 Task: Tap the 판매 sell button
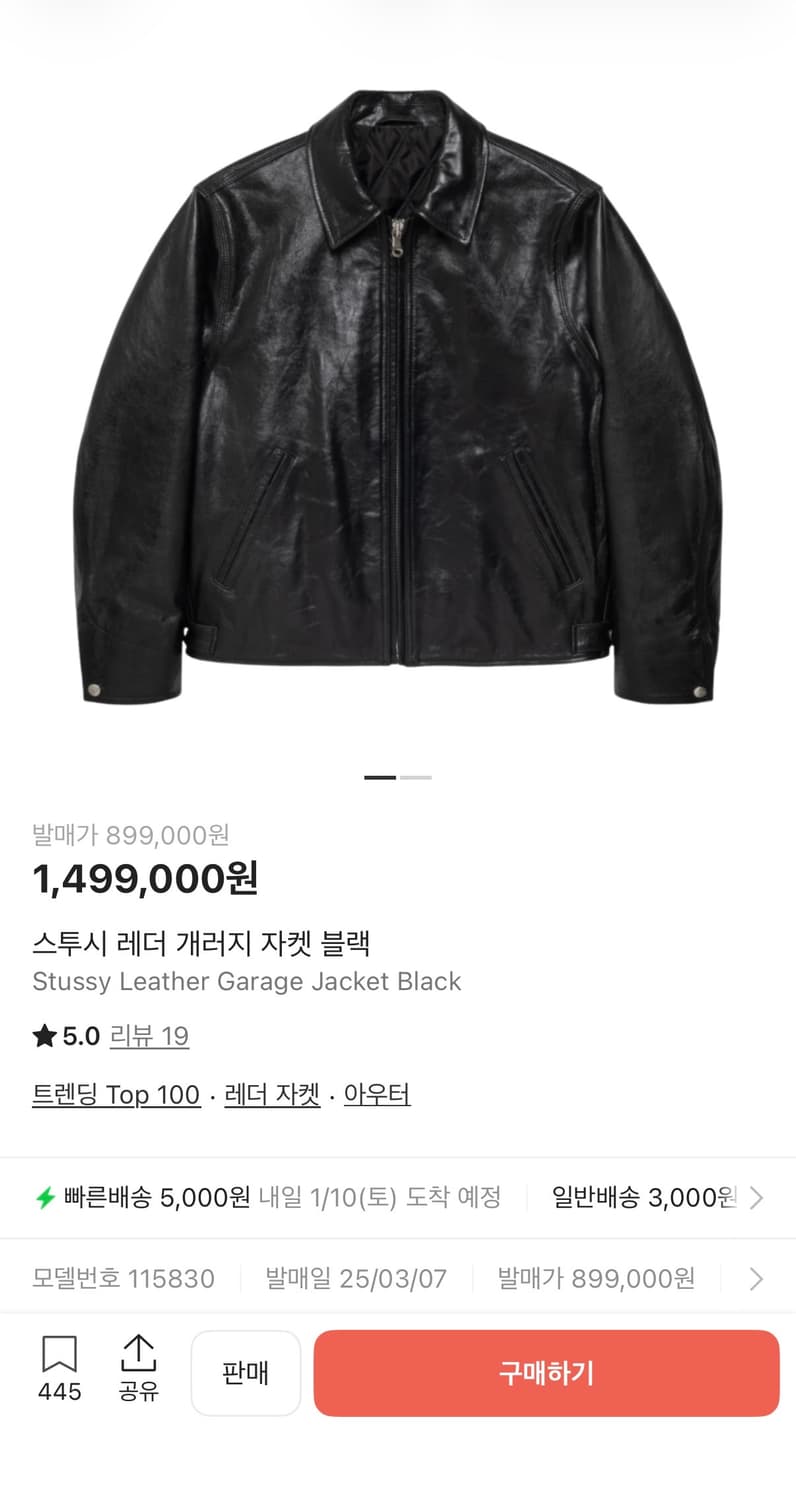245,1373
